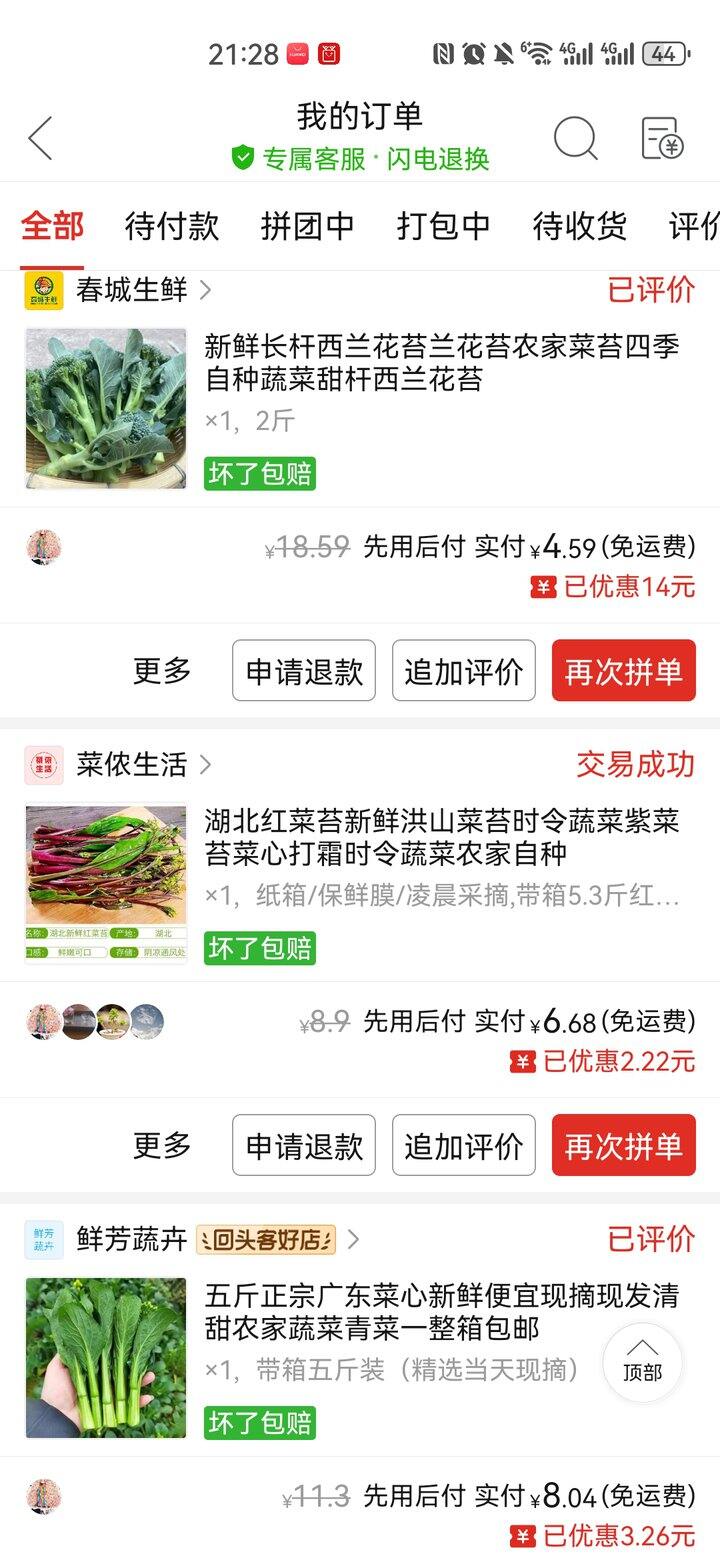Open the 西兰花苔 order details
Image resolution: width=720 pixels, height=1560 pixels.
[441, 364]
